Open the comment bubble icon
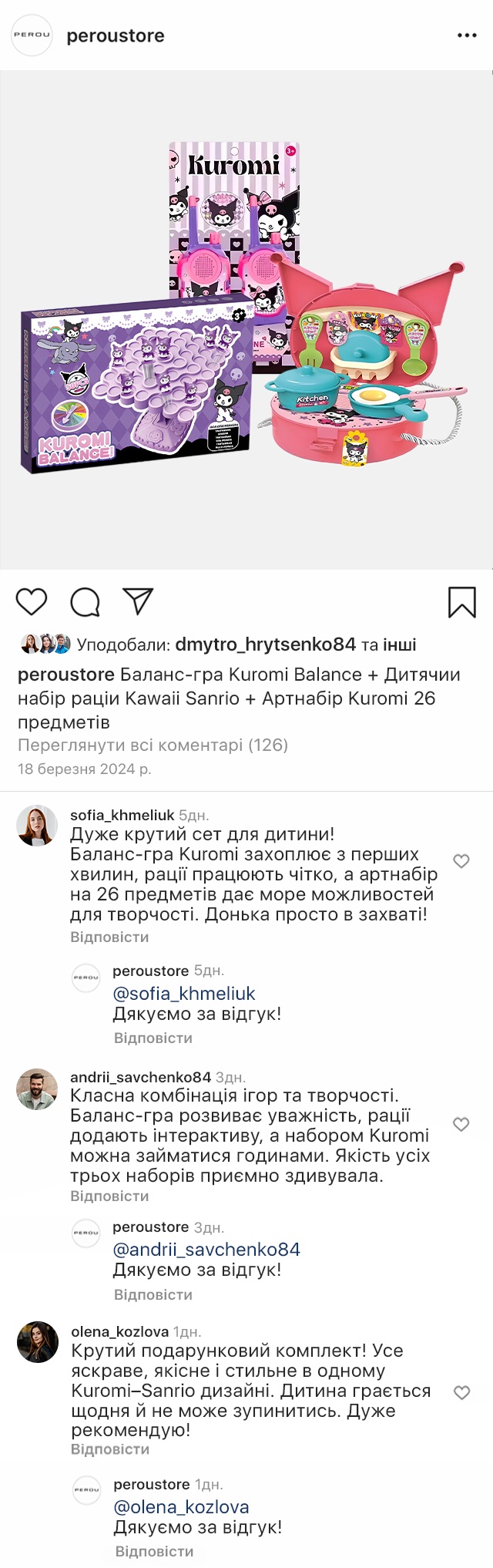The width and height of the screenshot is (493, 1568). tap(85, 602)
